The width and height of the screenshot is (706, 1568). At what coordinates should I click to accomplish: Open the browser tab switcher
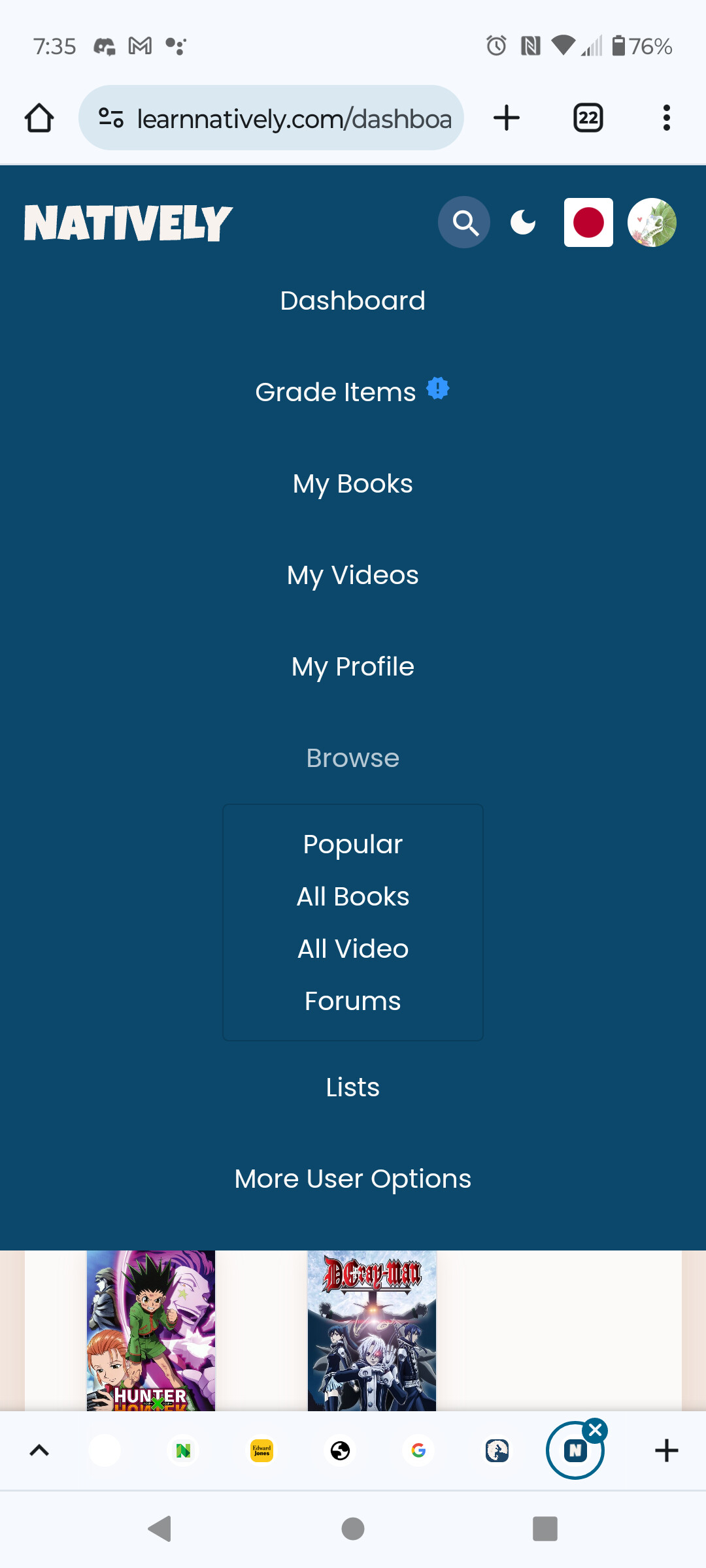[x=588, y=118]
